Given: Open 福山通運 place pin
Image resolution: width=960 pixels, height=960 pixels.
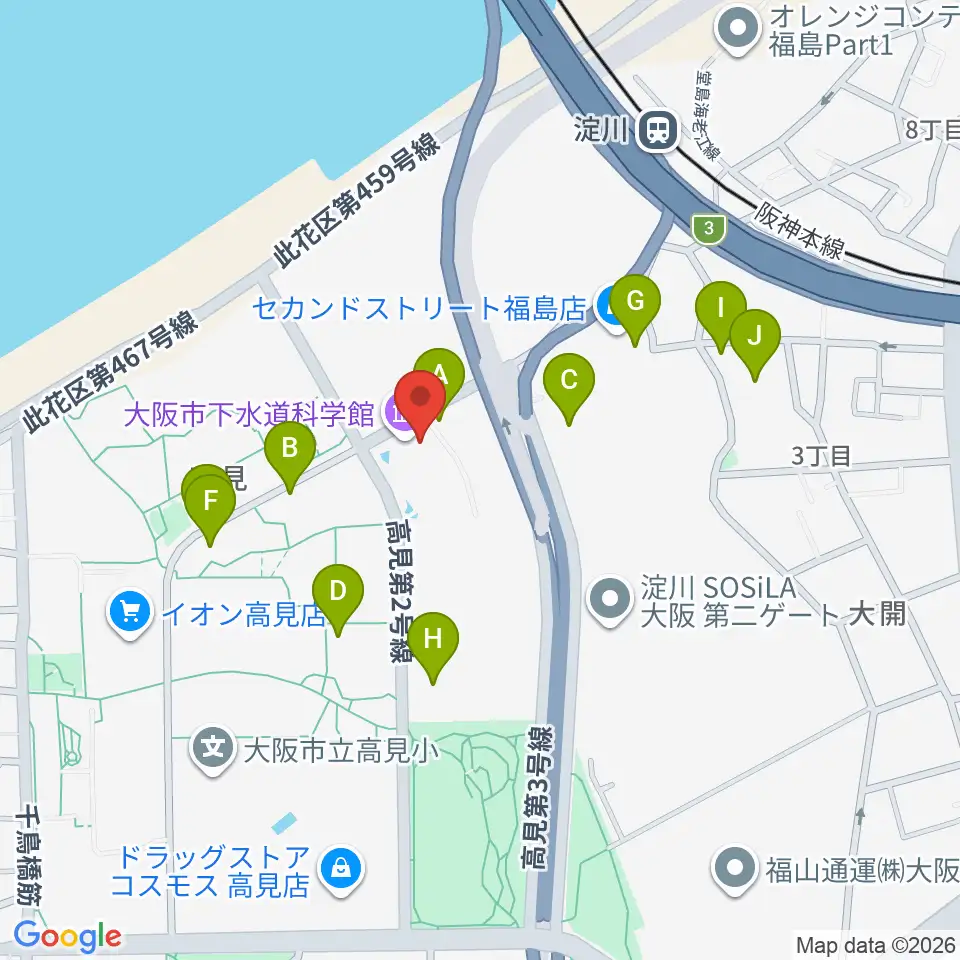Looking at the screenshot, I should pyautogui.click(x=735, y=870).
